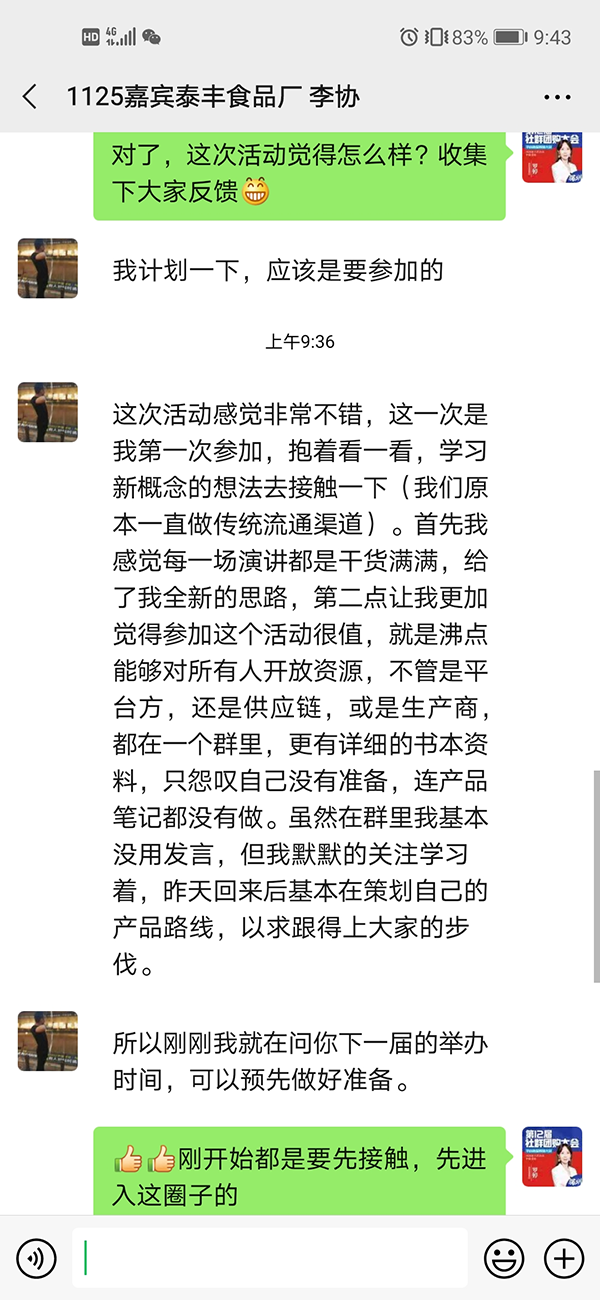Open contact avatar beside 这次活动感觉非常不错 message
This screenshot has width=600, height=1300.
pyautogui.click(x=48, y=412)
